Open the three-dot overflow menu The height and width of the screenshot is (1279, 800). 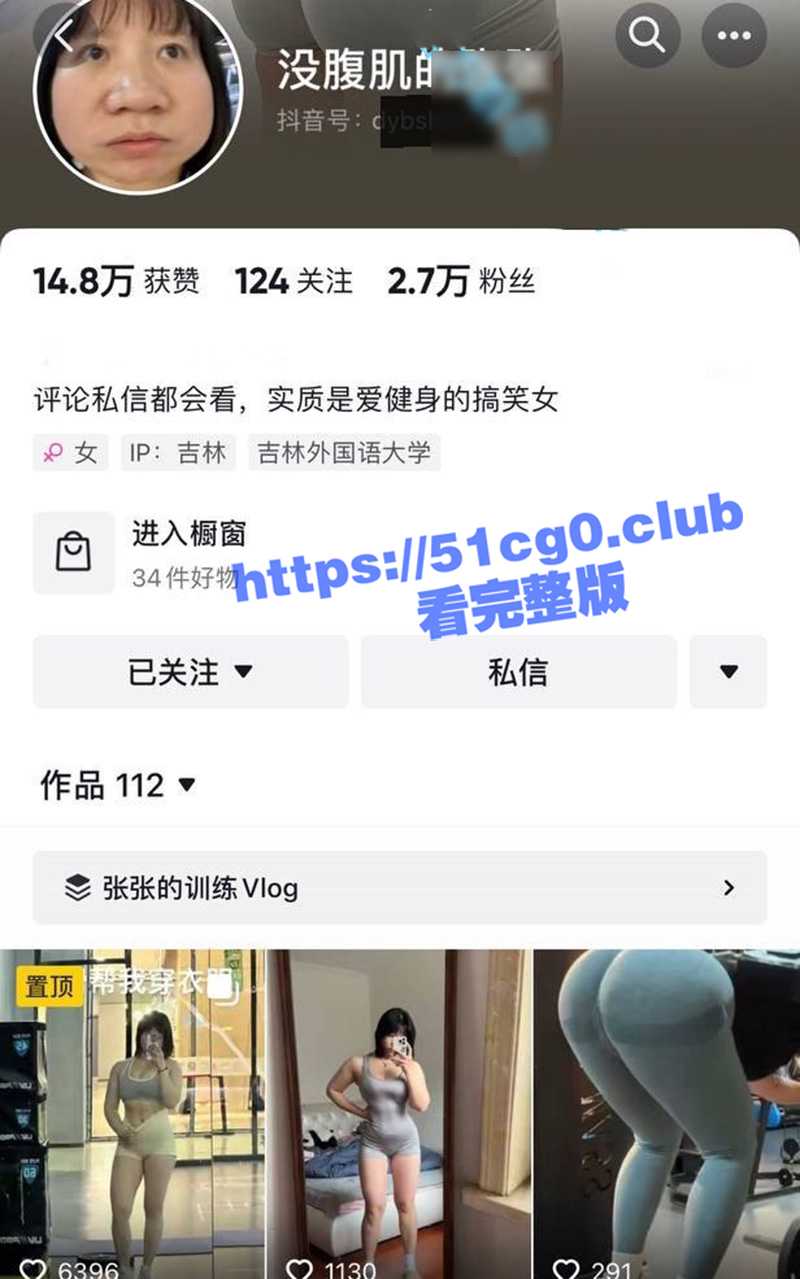734,35
